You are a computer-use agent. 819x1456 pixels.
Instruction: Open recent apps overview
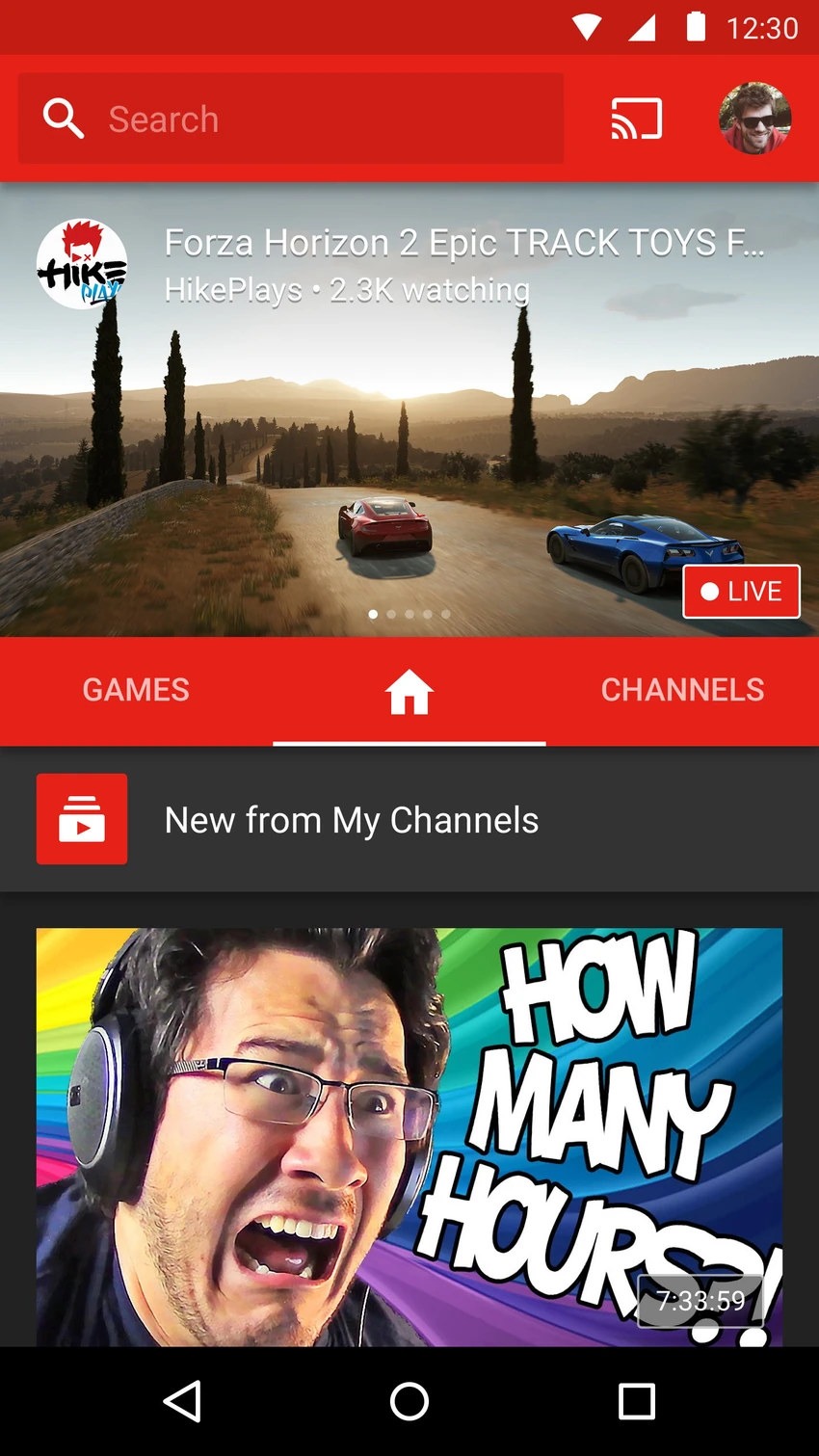(636, 1401)
